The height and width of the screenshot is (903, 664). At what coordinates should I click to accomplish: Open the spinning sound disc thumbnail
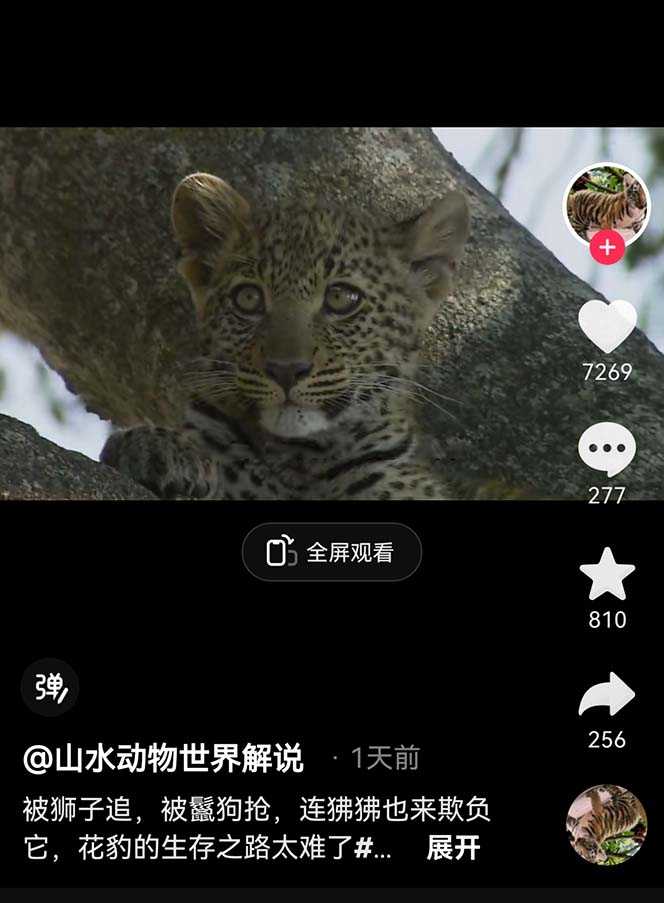(x=607, y=824)
